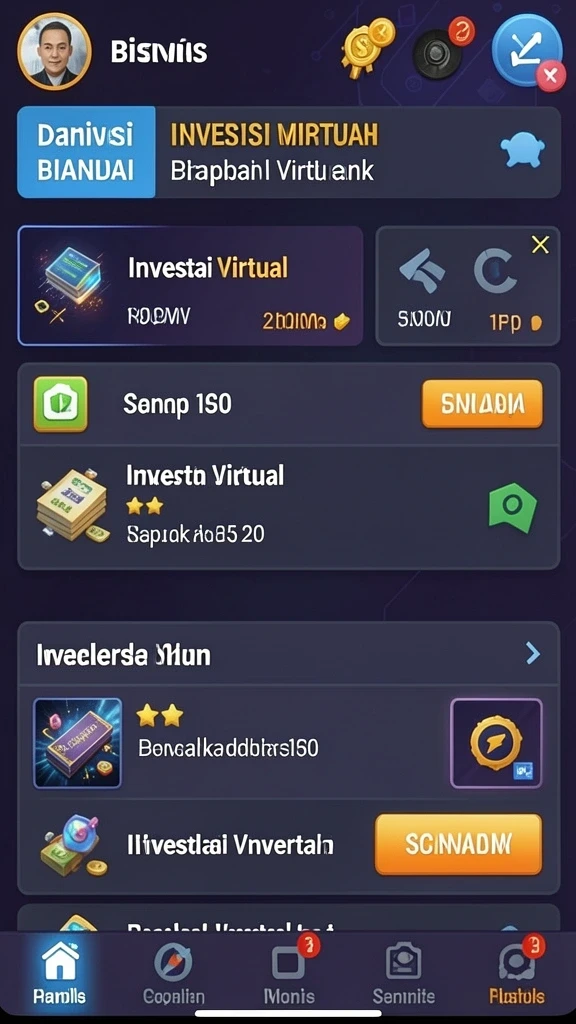Open the Bencalkaddbtars150 item thumbnail
This screenshot has height=1024, width=576.
[x=78, y=743]
